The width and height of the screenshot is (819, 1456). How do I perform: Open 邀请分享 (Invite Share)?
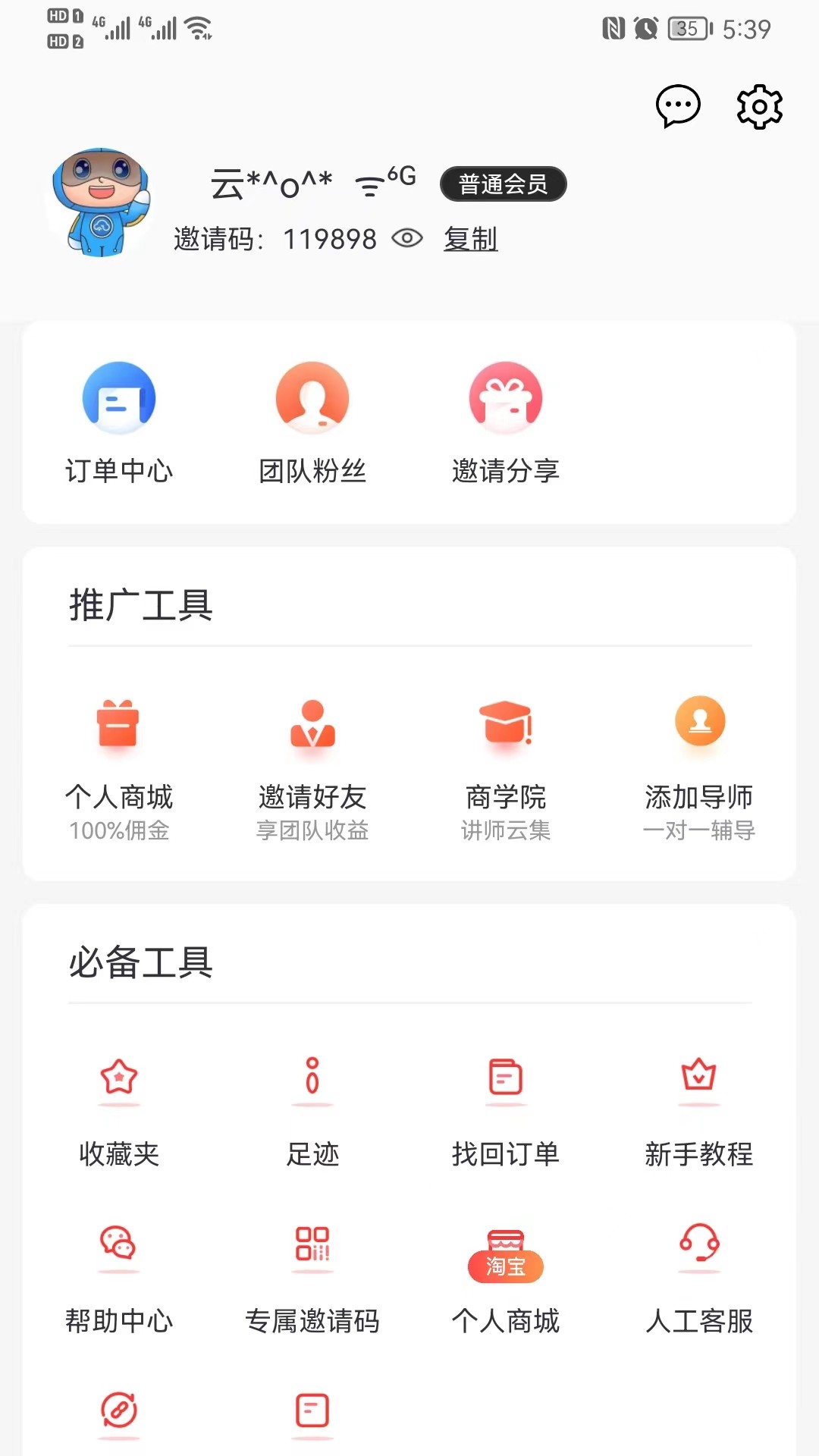[x=504, y=423]
